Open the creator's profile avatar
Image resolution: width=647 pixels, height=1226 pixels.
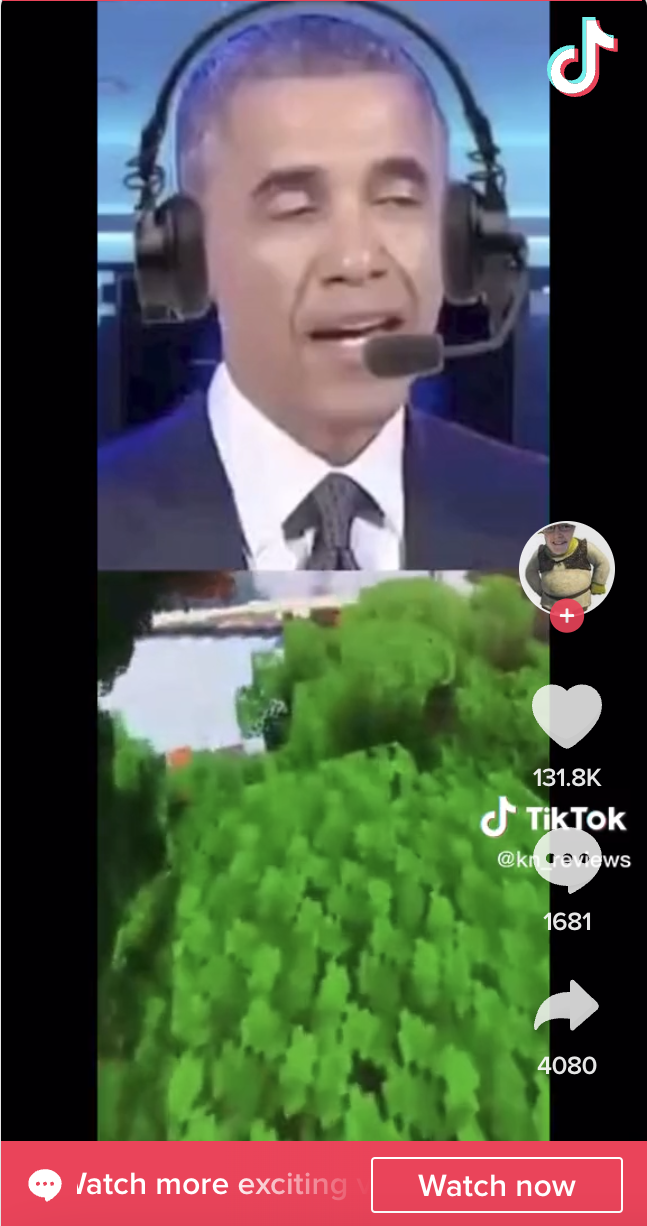pos(566,567)
